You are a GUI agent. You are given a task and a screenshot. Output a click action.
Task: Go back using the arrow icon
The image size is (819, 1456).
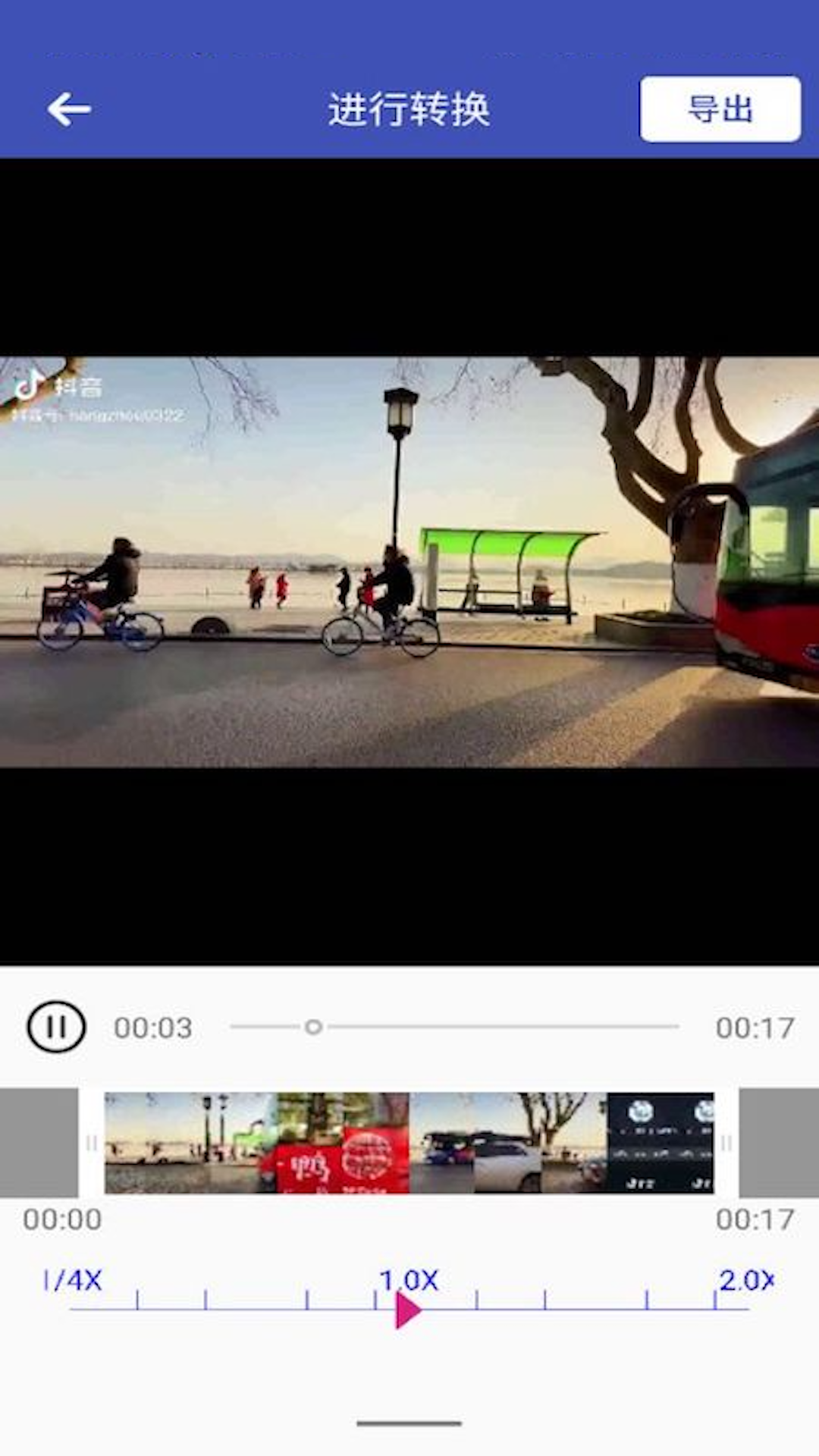pyautogui.click(x=69, y=110)
